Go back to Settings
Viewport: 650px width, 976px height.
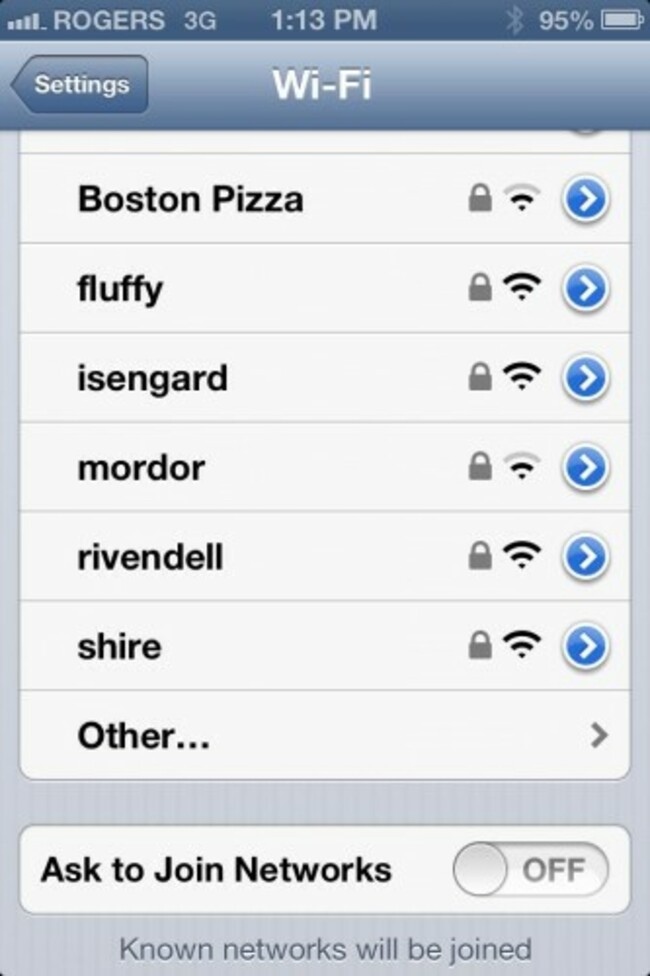[x=82, y=84]
